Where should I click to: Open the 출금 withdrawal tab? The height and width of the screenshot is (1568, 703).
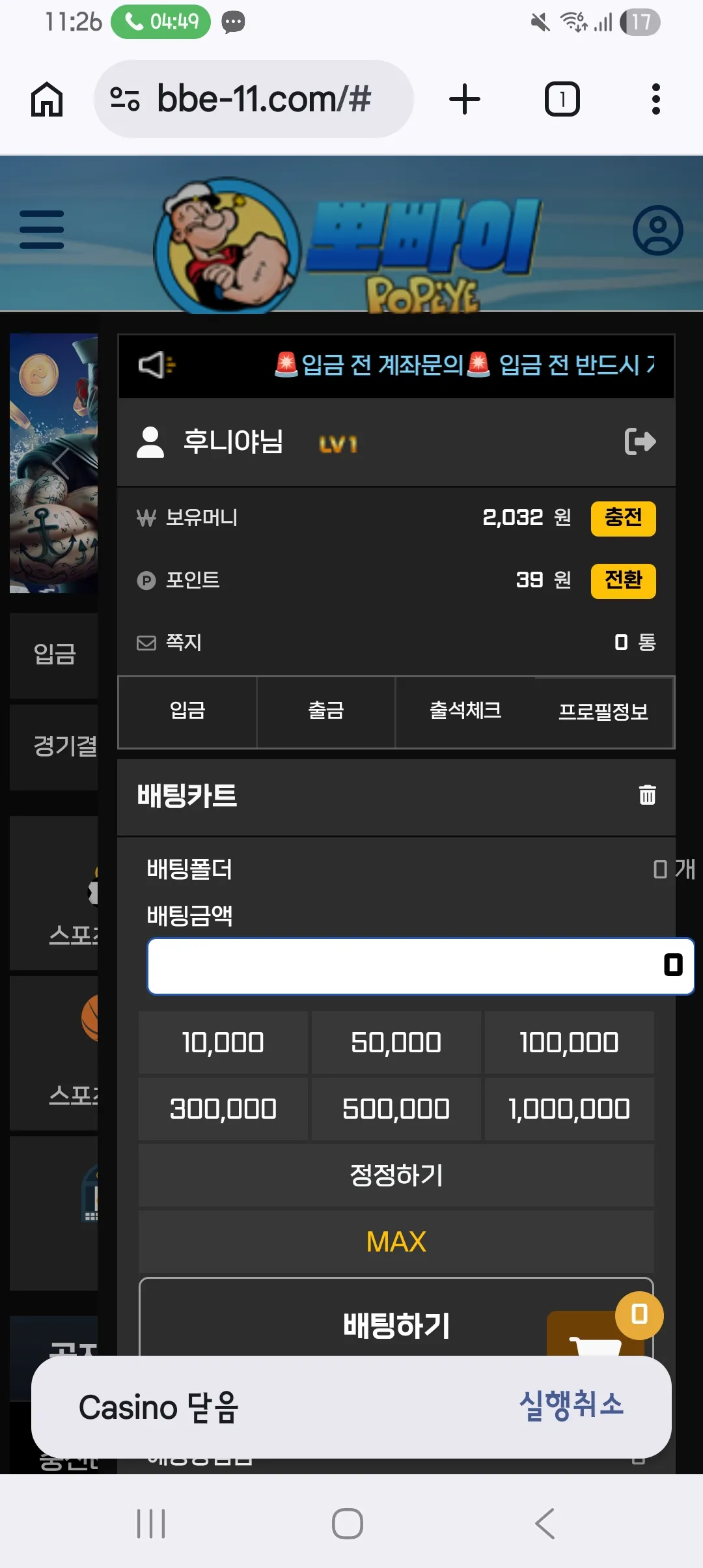[326, 712]
